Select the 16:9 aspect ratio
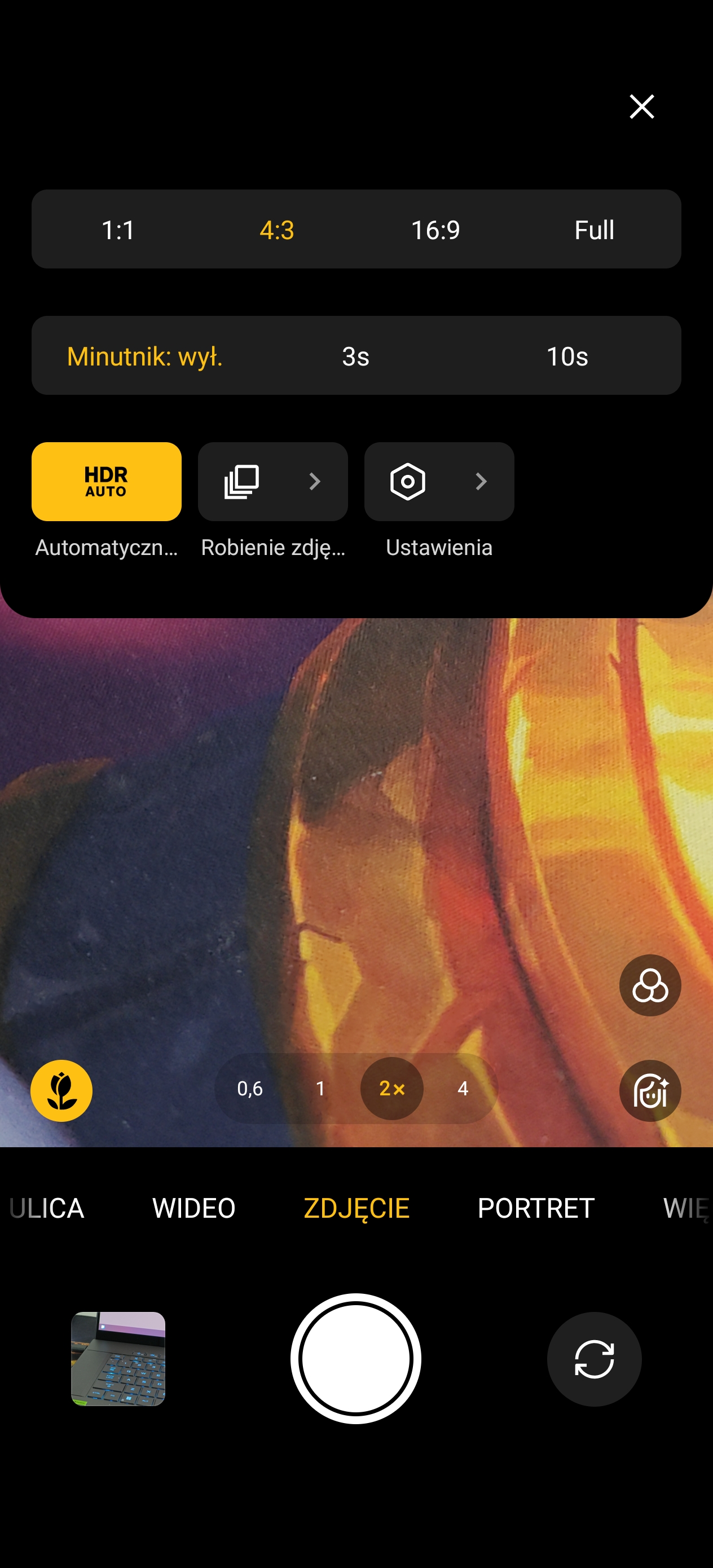Image resolution: width=713 pixels, height=1568 pixels. [x=435, y=230]
